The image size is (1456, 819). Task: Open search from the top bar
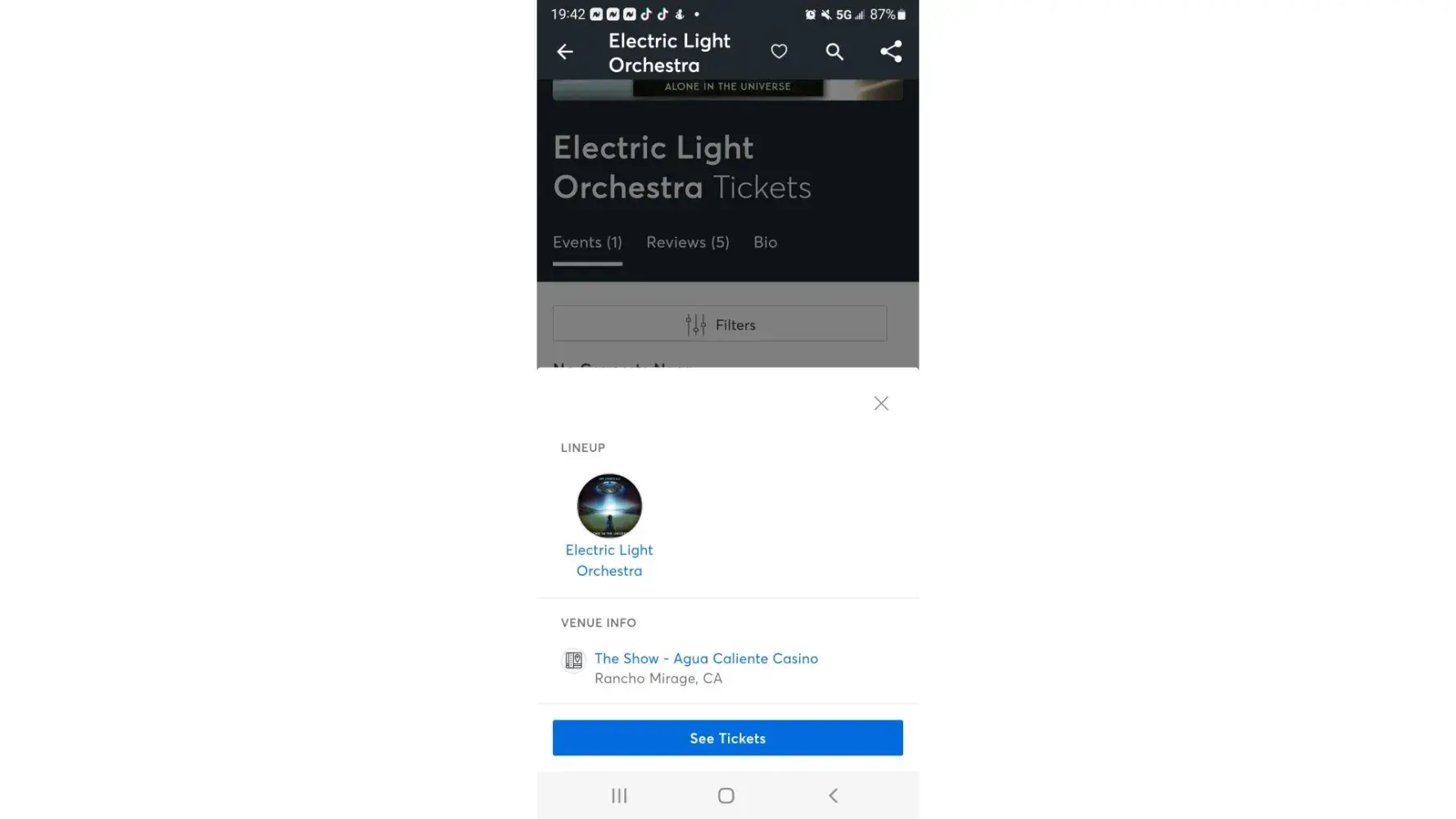point(834,52)
